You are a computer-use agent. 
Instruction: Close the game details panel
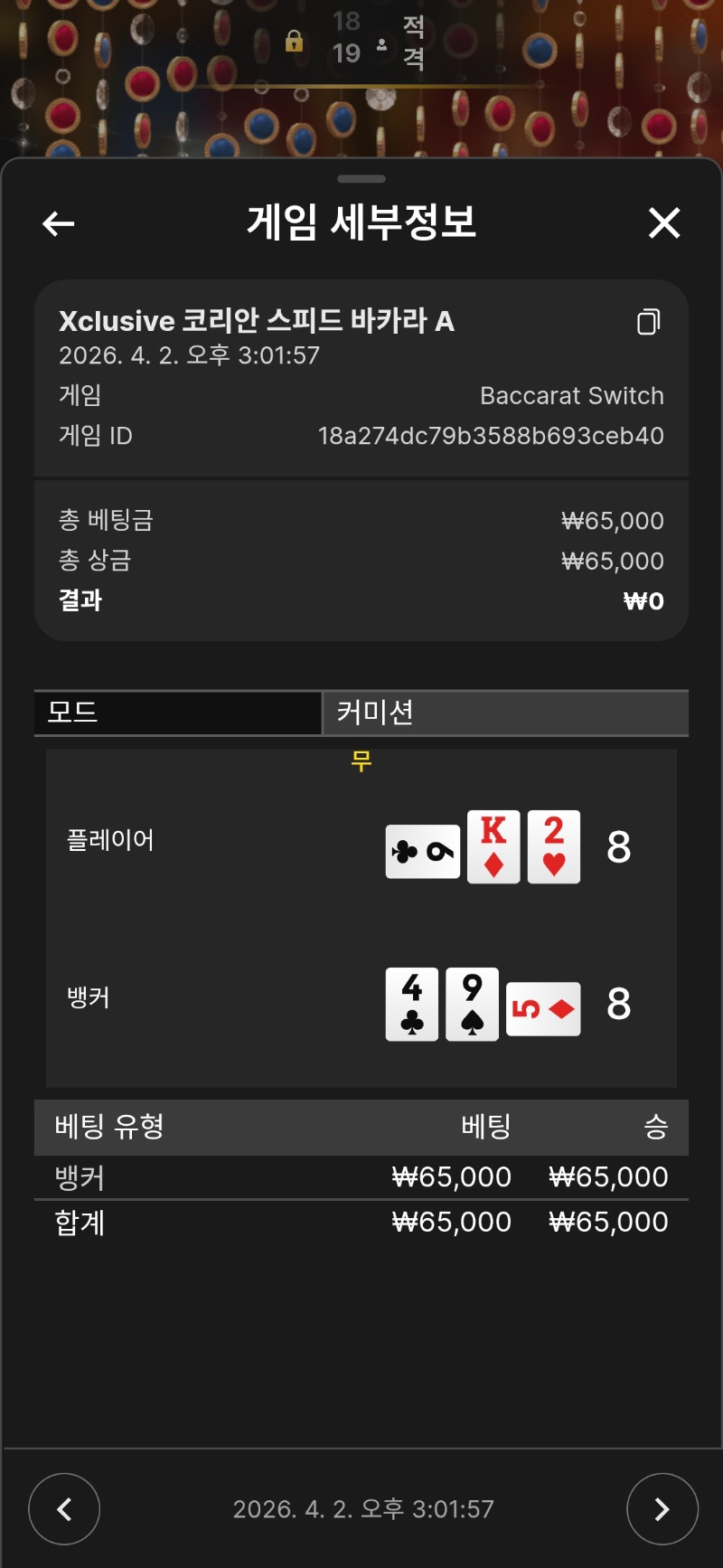(x=664, y=222)
